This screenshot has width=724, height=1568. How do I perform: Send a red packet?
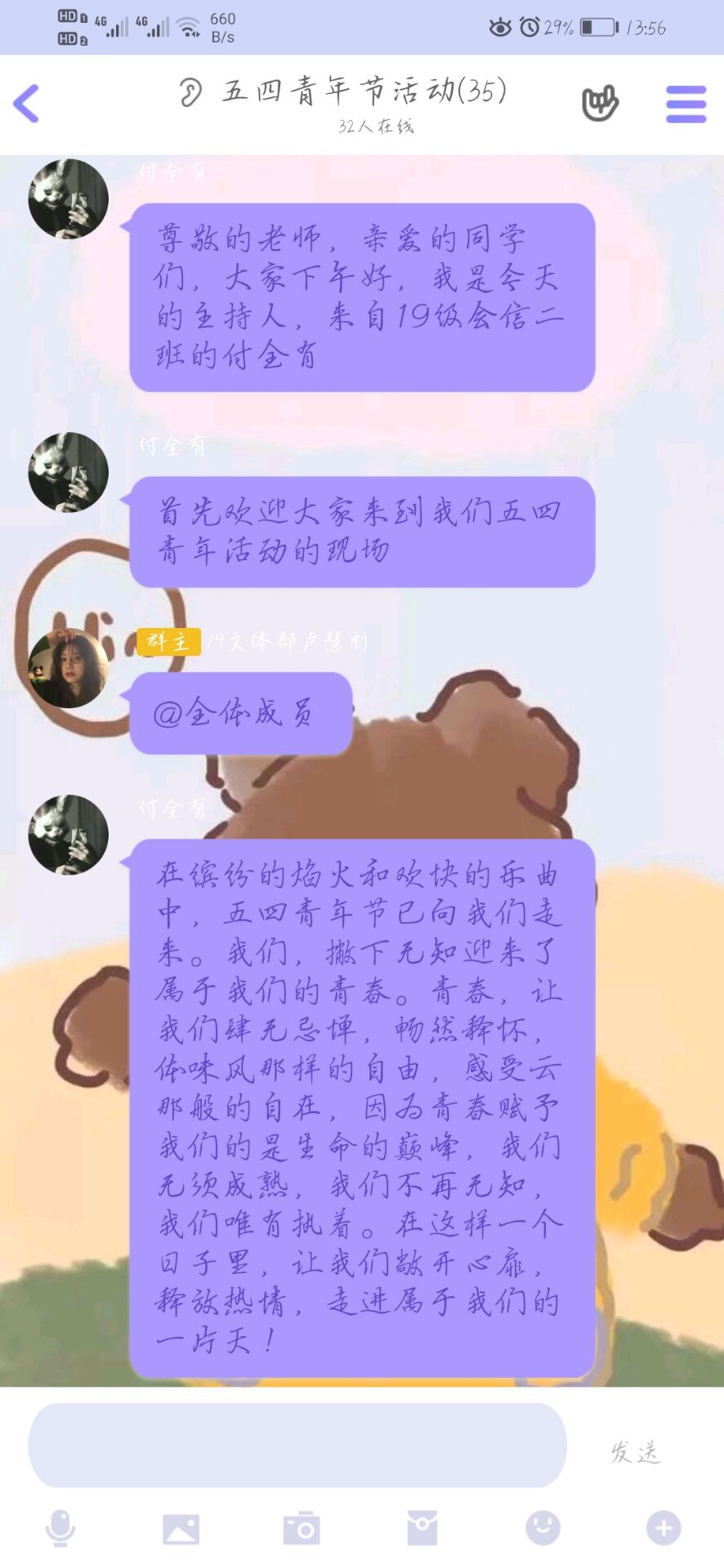point(422,1528)
